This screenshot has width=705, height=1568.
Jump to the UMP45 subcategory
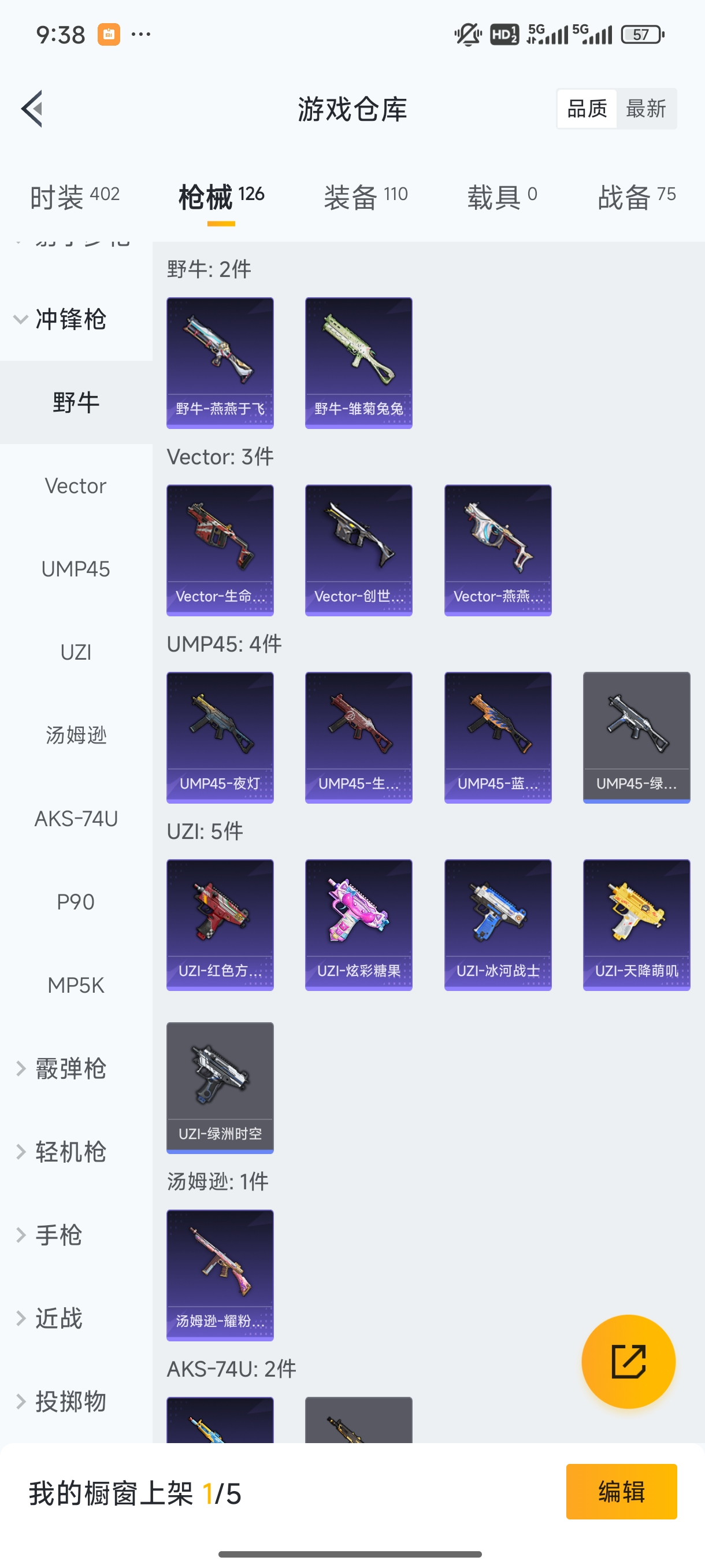76,569
